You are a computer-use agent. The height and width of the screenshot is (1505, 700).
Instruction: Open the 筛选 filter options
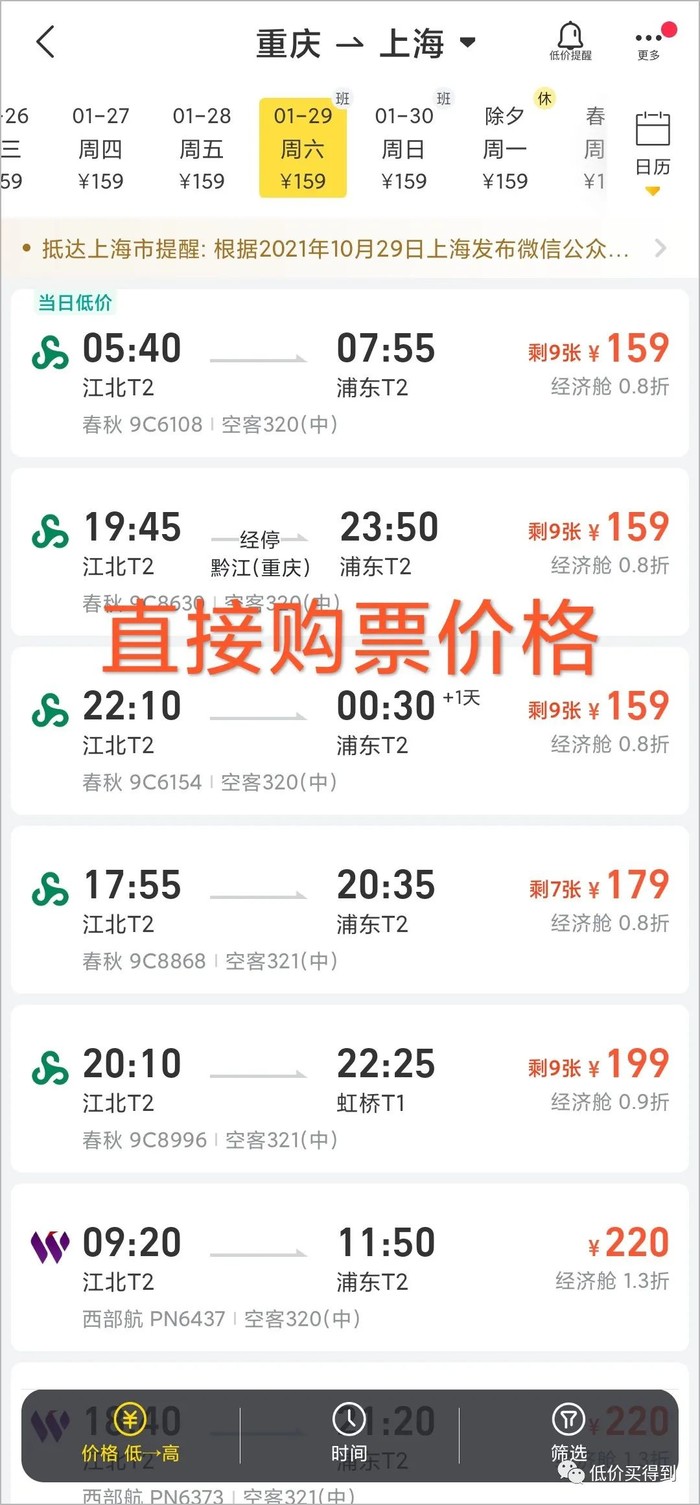pyautogui.click(x=568, y=1433)
